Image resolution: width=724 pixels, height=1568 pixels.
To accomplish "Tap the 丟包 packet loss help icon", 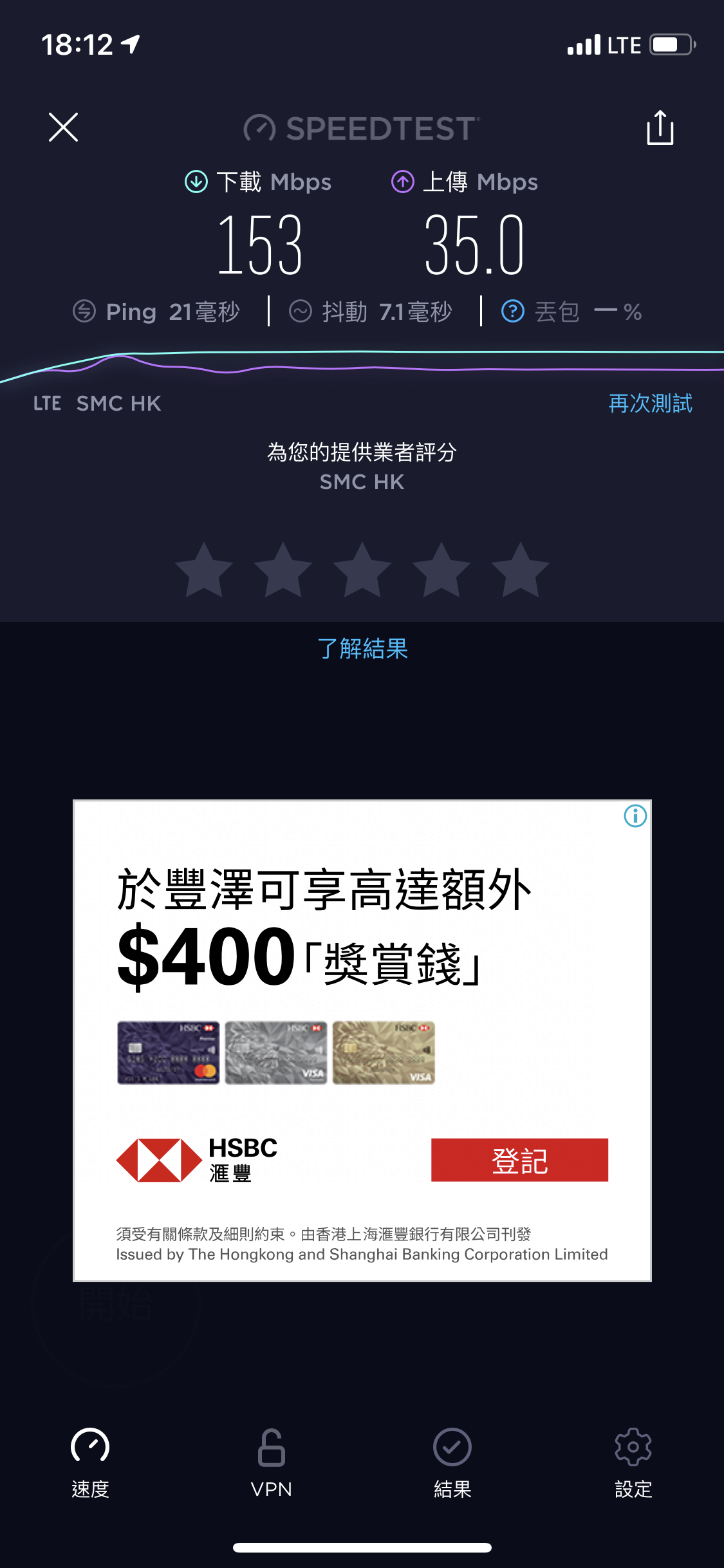I will [512, 311].
